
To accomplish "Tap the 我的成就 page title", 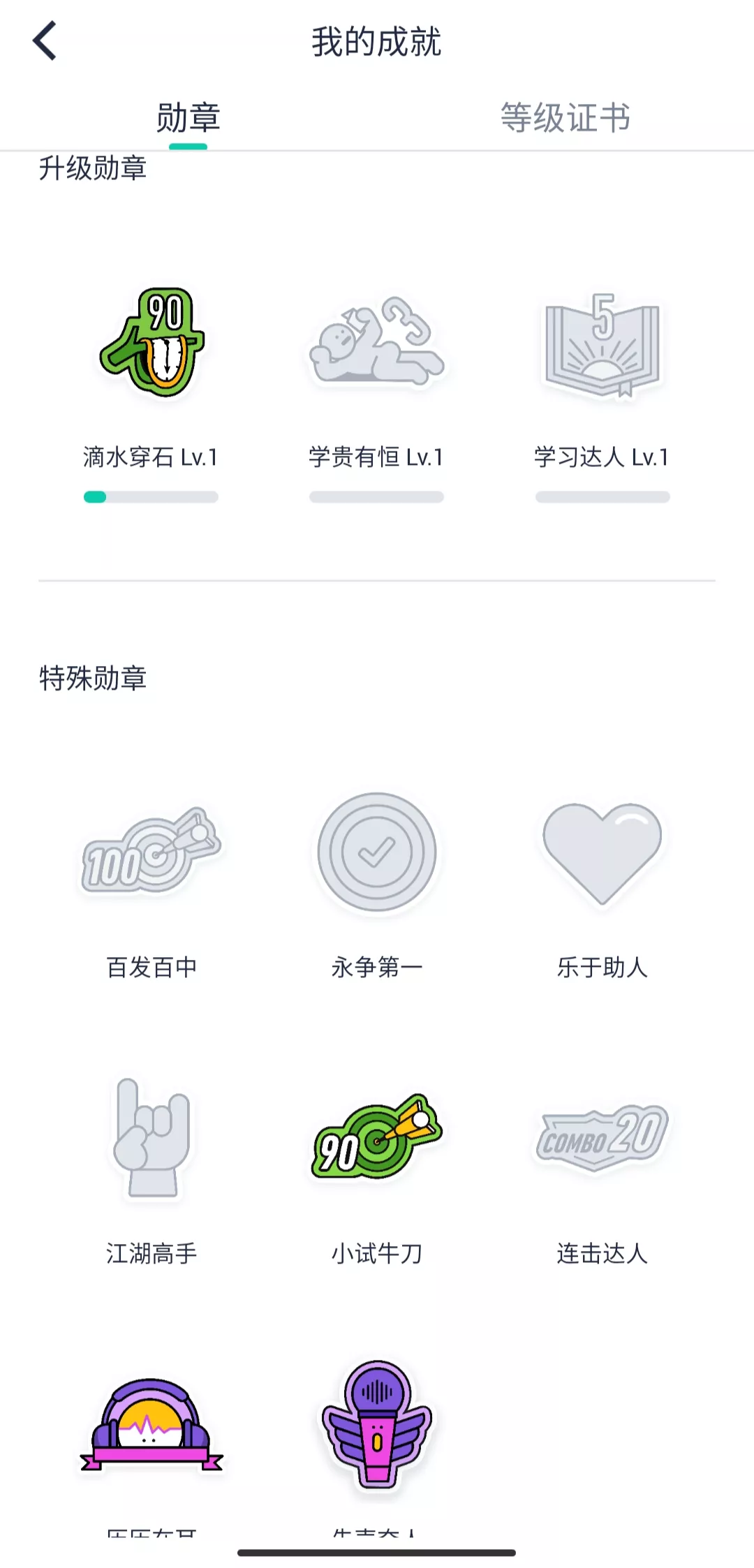I will point(377,40).
